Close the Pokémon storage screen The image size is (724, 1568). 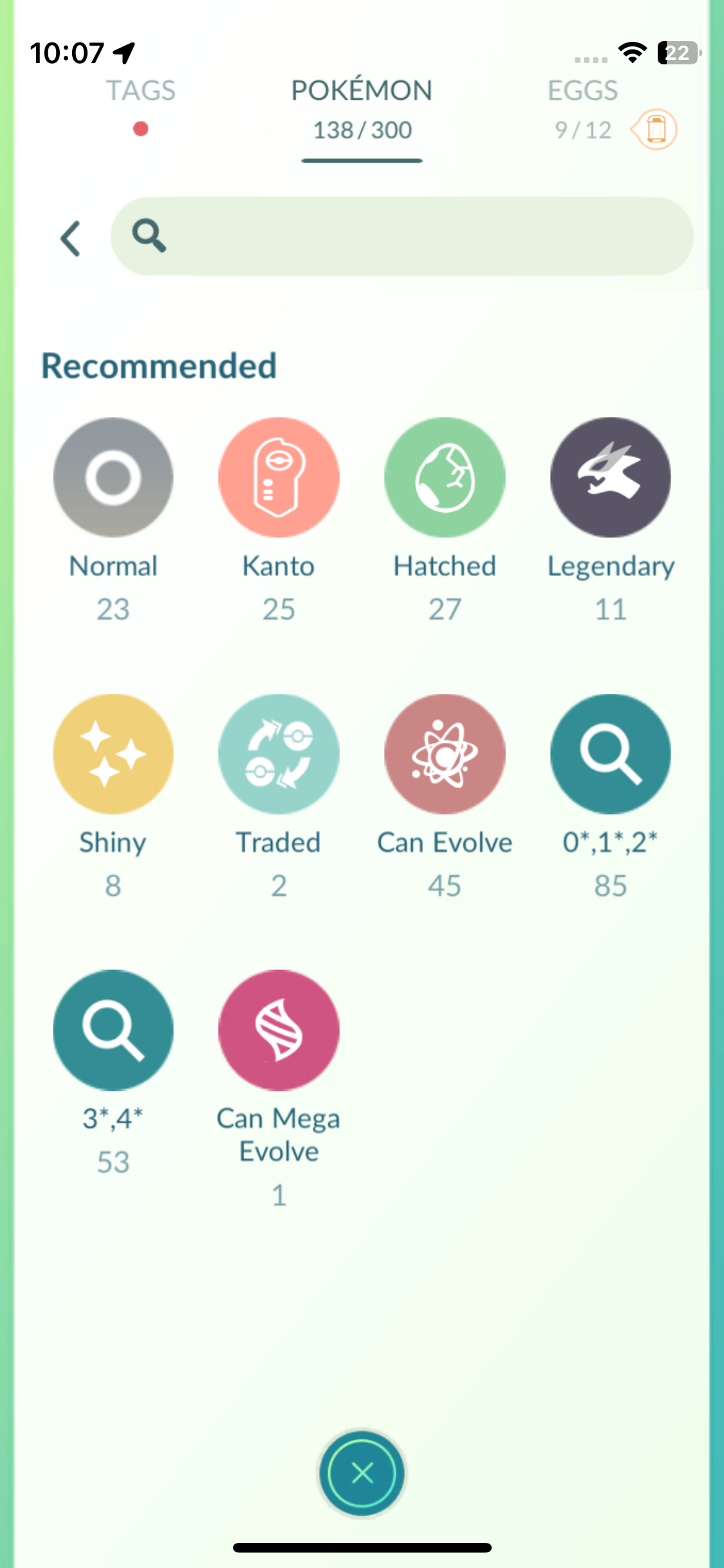(x=362, y=1473)
